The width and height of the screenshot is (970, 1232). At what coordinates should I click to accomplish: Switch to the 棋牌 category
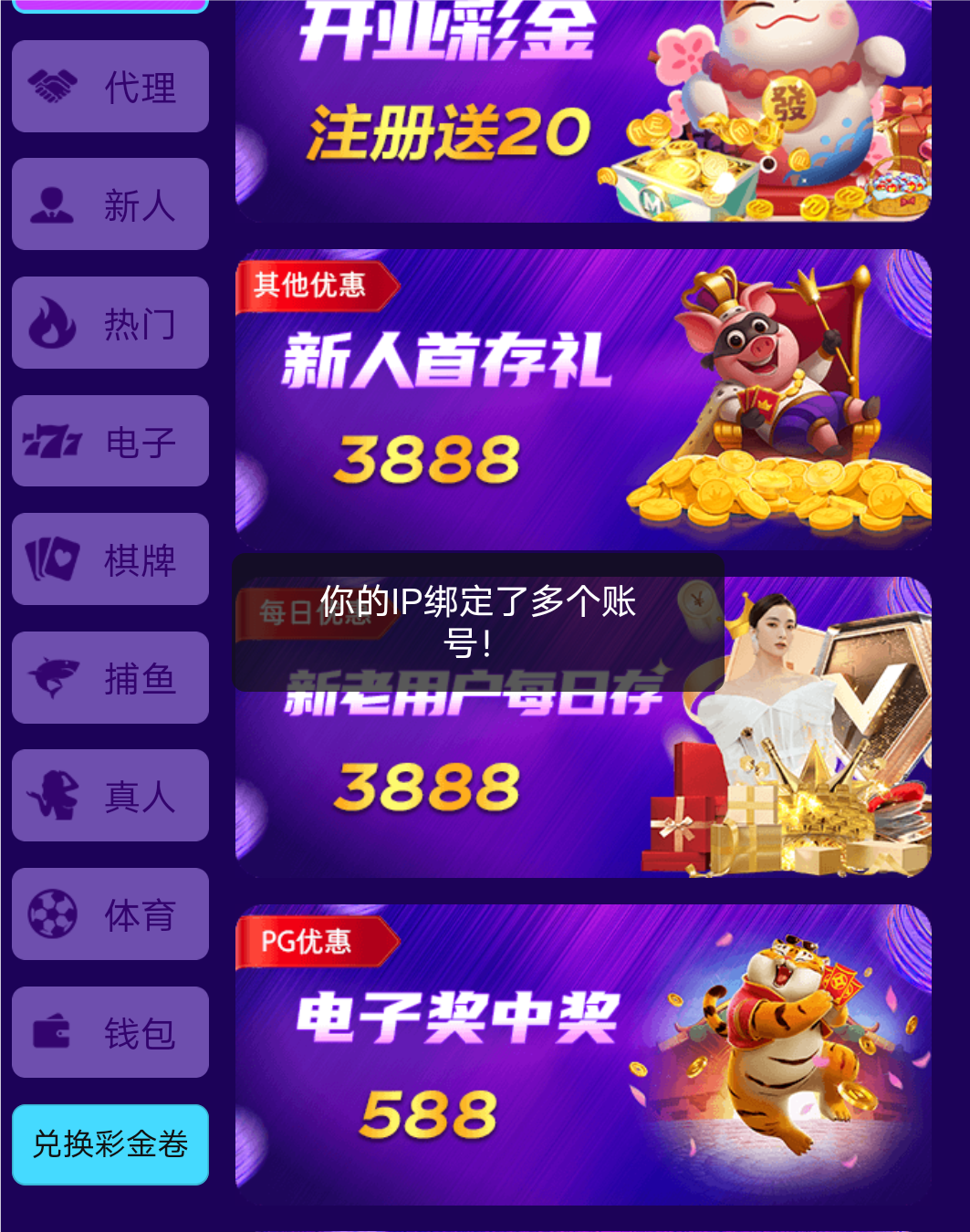(110, 559)
